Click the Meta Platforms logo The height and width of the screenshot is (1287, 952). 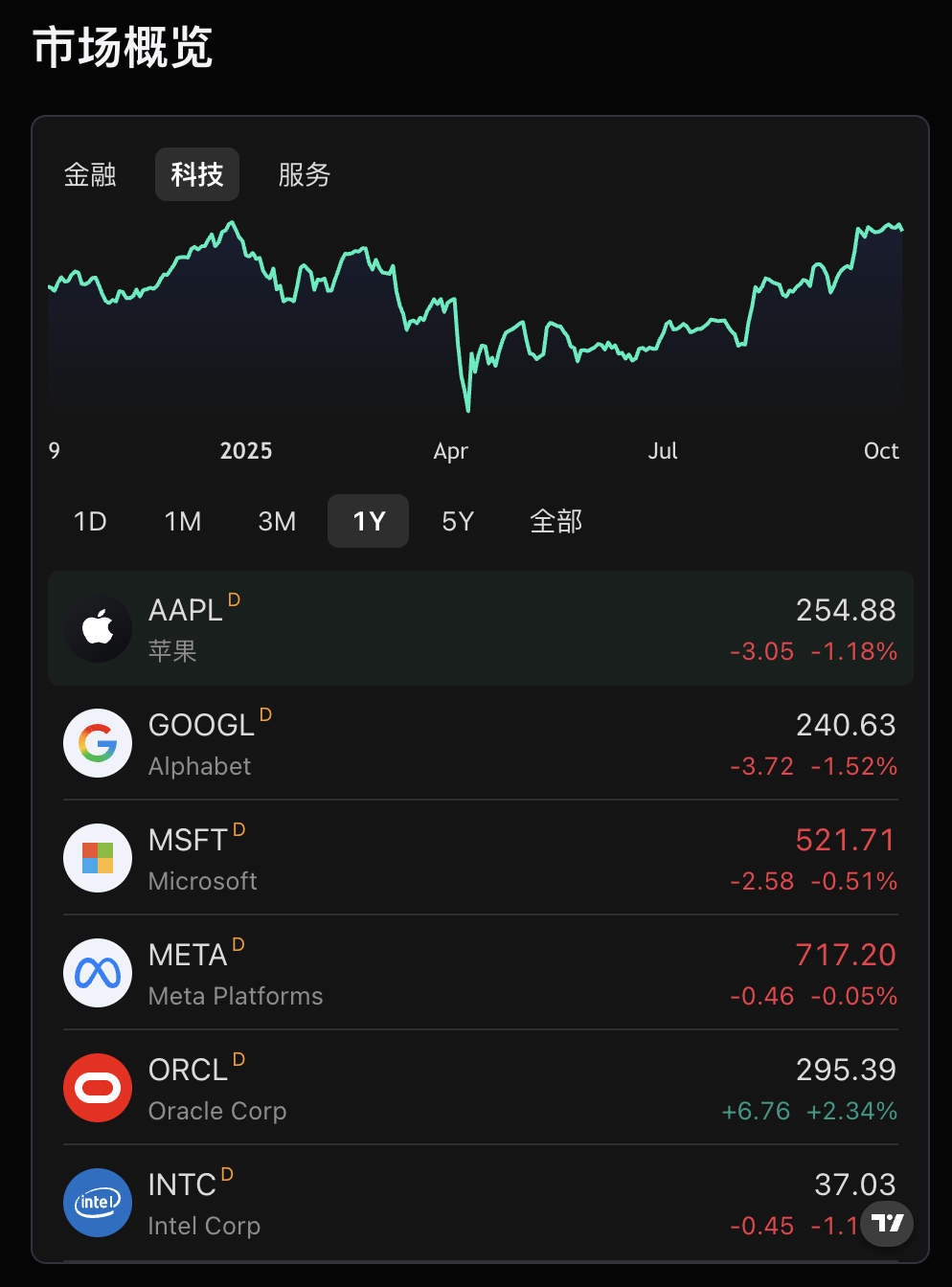click(x=98, y=973)
